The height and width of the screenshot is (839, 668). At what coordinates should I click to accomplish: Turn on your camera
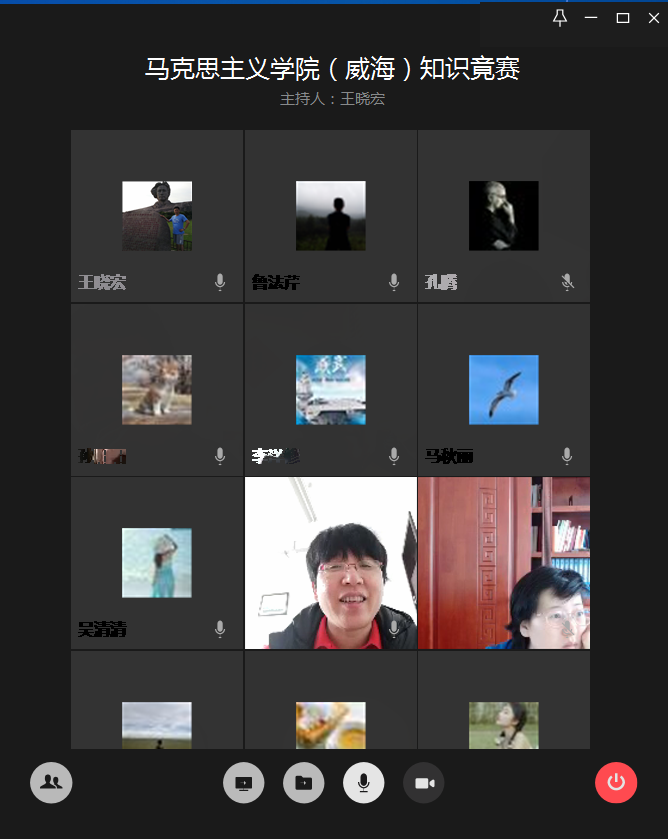tap(423, 783)
